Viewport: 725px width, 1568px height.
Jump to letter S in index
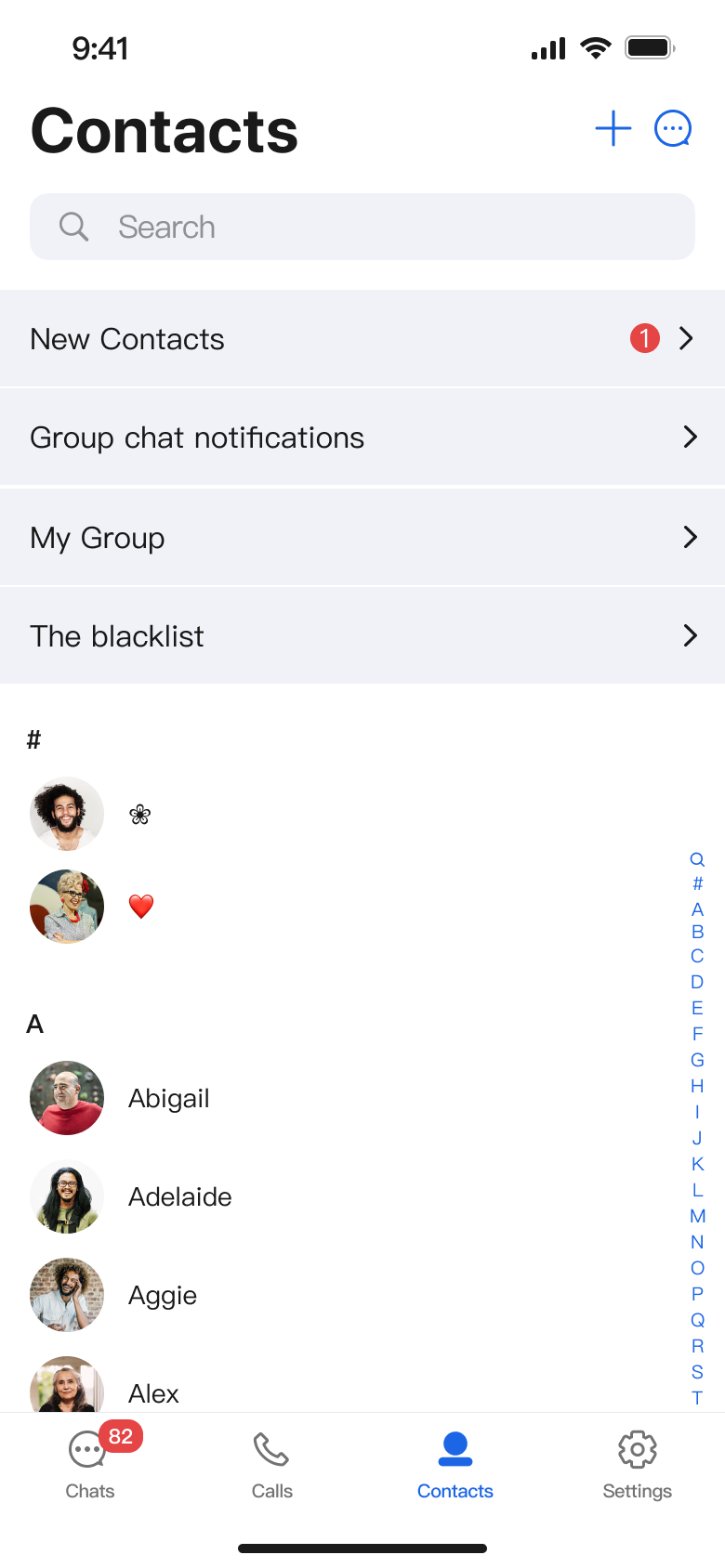(697, 1372)
